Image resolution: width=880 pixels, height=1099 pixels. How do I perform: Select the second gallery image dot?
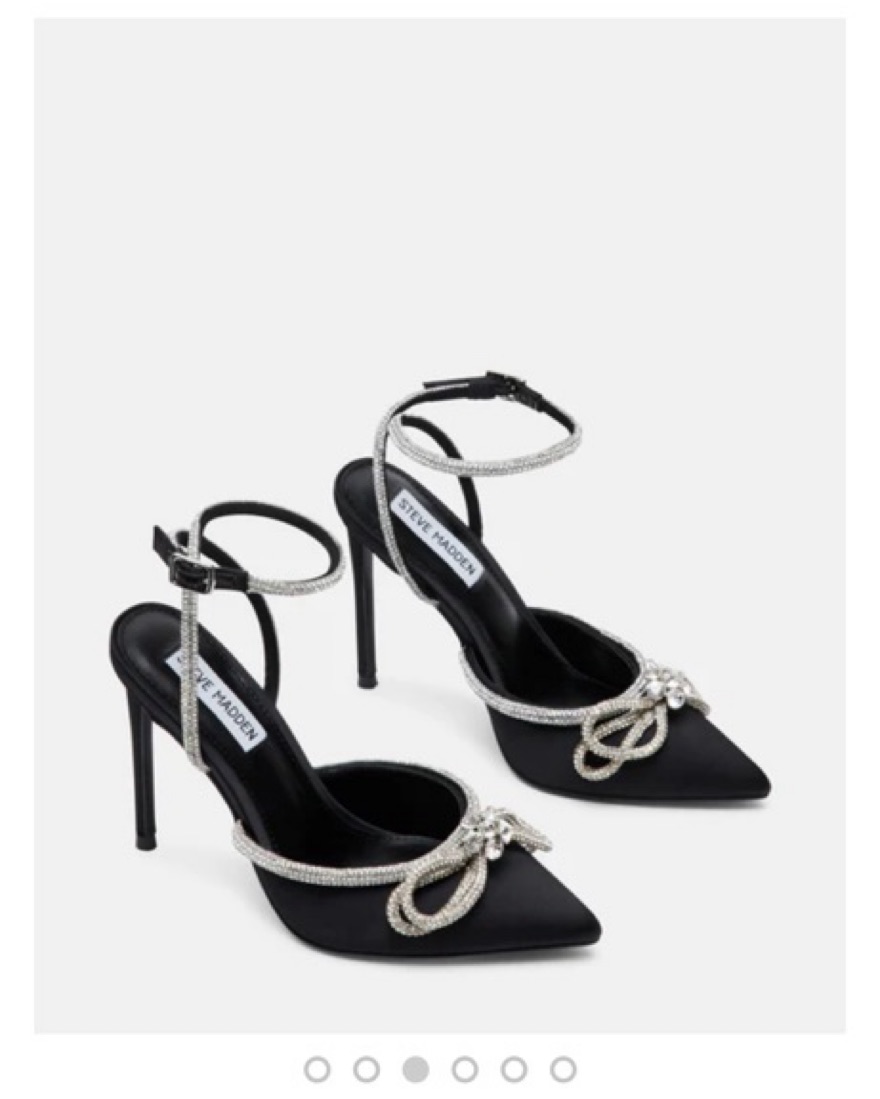point(366,1069)
